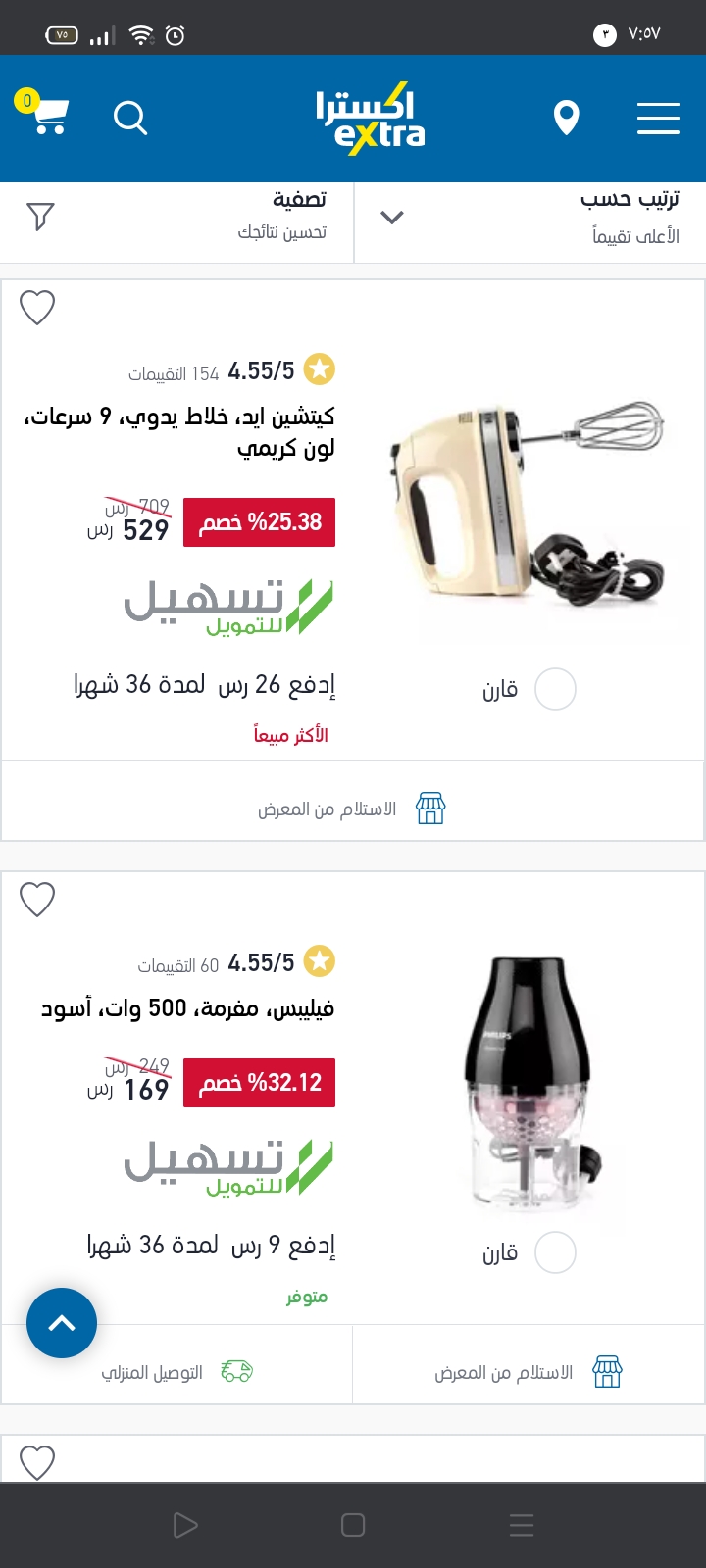
Task: Open the store location pin
Action: coord(566,118)
